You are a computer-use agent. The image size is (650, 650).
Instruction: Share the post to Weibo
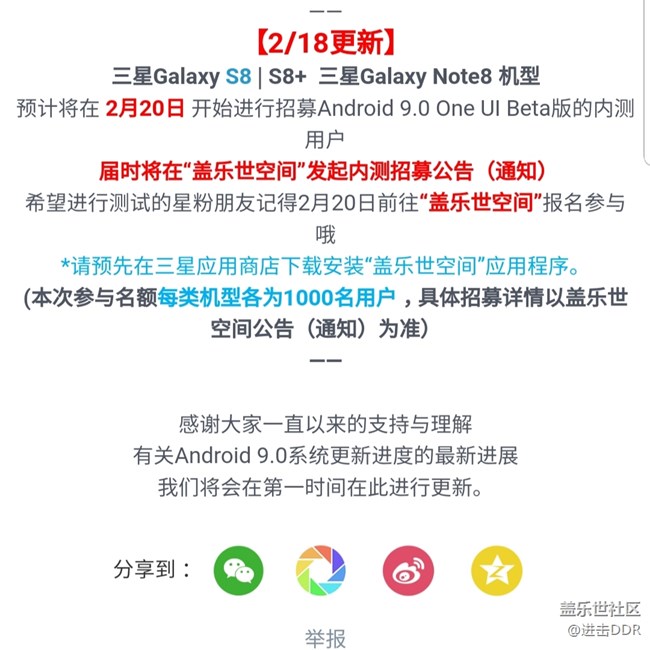tap(408, 571)
